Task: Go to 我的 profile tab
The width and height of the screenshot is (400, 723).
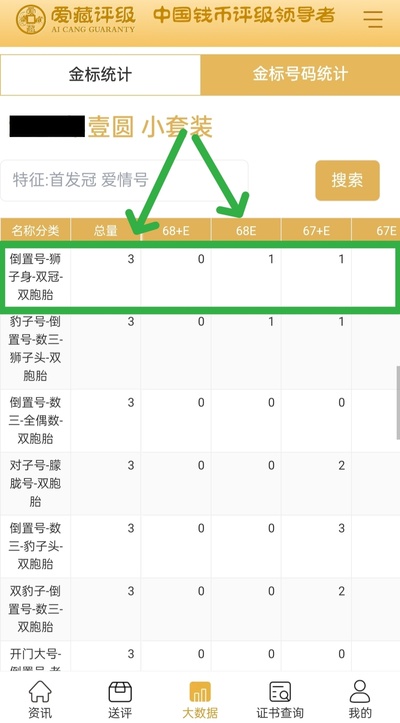Action: point(360,699)
